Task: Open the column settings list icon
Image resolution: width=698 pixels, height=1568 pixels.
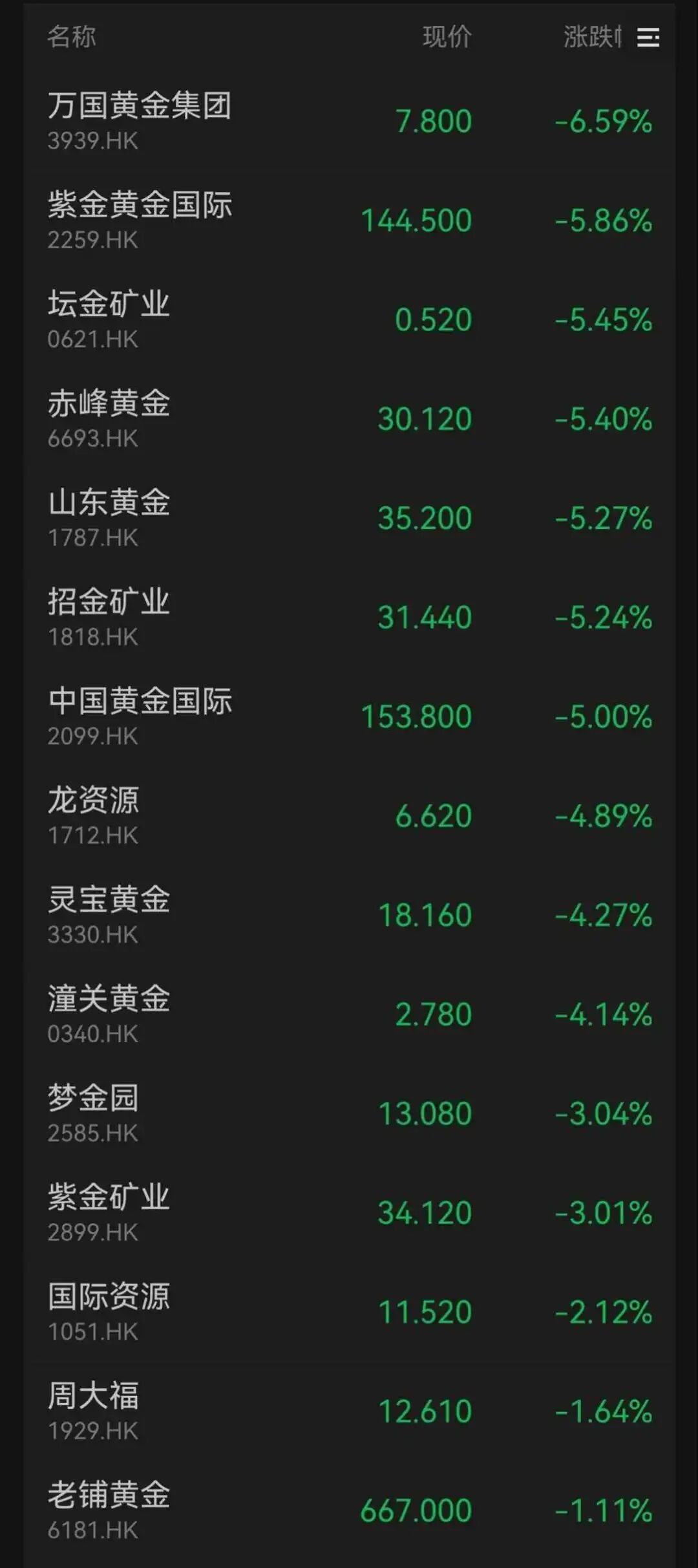Action: point(648,38)
